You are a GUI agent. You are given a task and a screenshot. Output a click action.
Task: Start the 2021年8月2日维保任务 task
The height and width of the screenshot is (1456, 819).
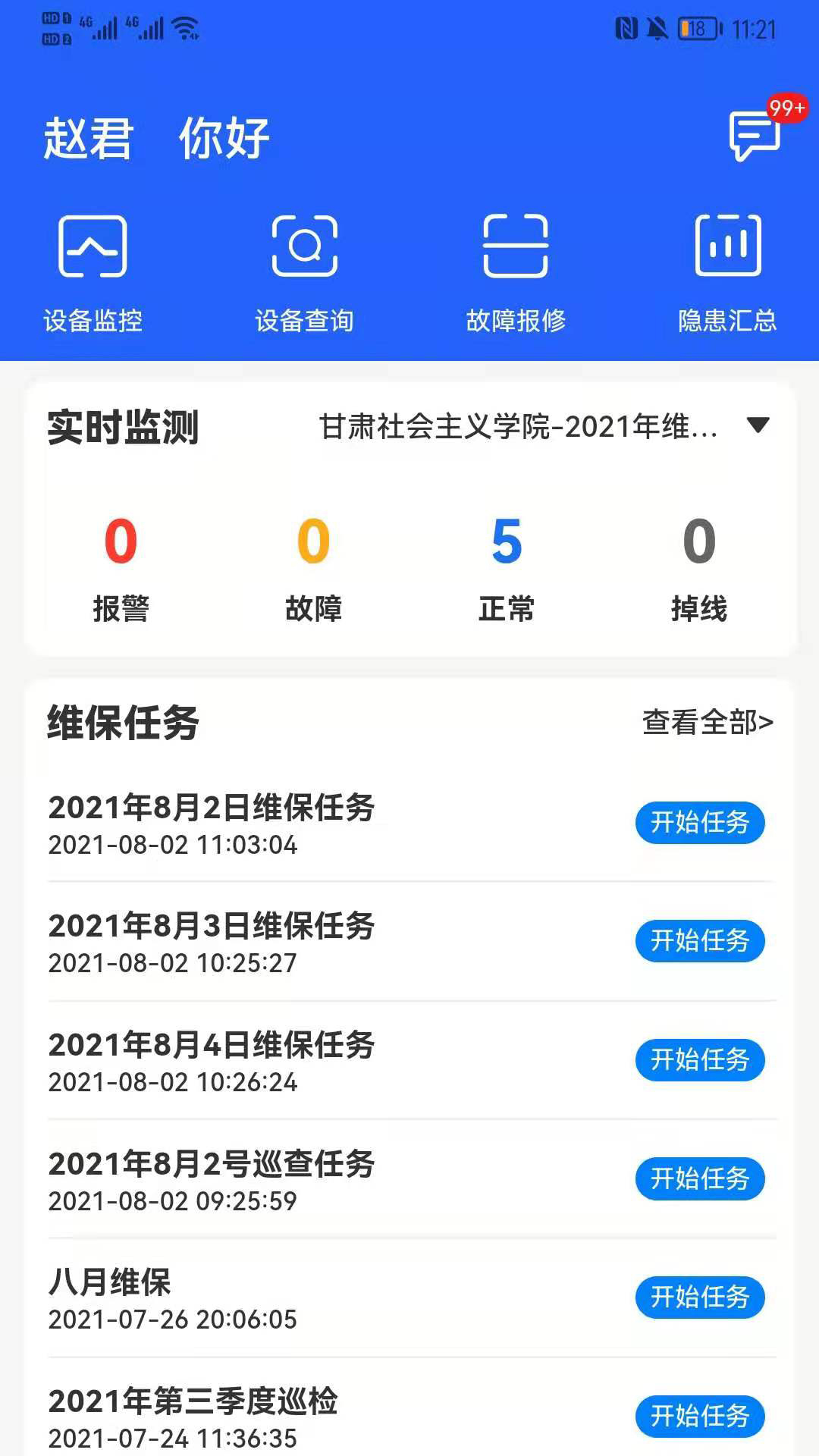[699, 823]
